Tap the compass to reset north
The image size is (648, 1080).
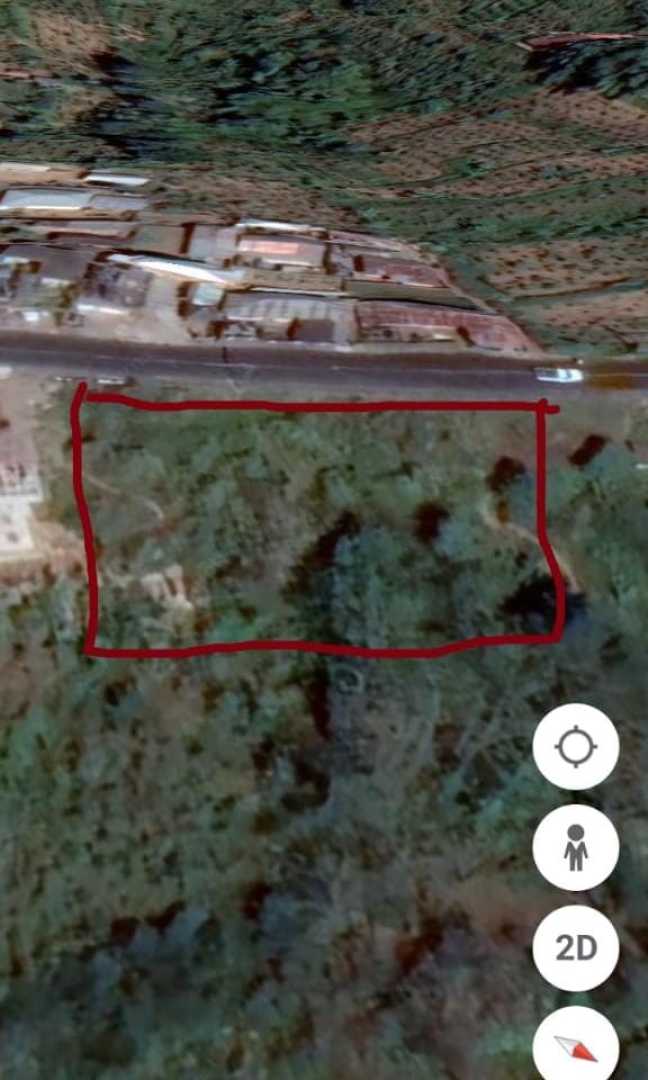coord(575,1046)
